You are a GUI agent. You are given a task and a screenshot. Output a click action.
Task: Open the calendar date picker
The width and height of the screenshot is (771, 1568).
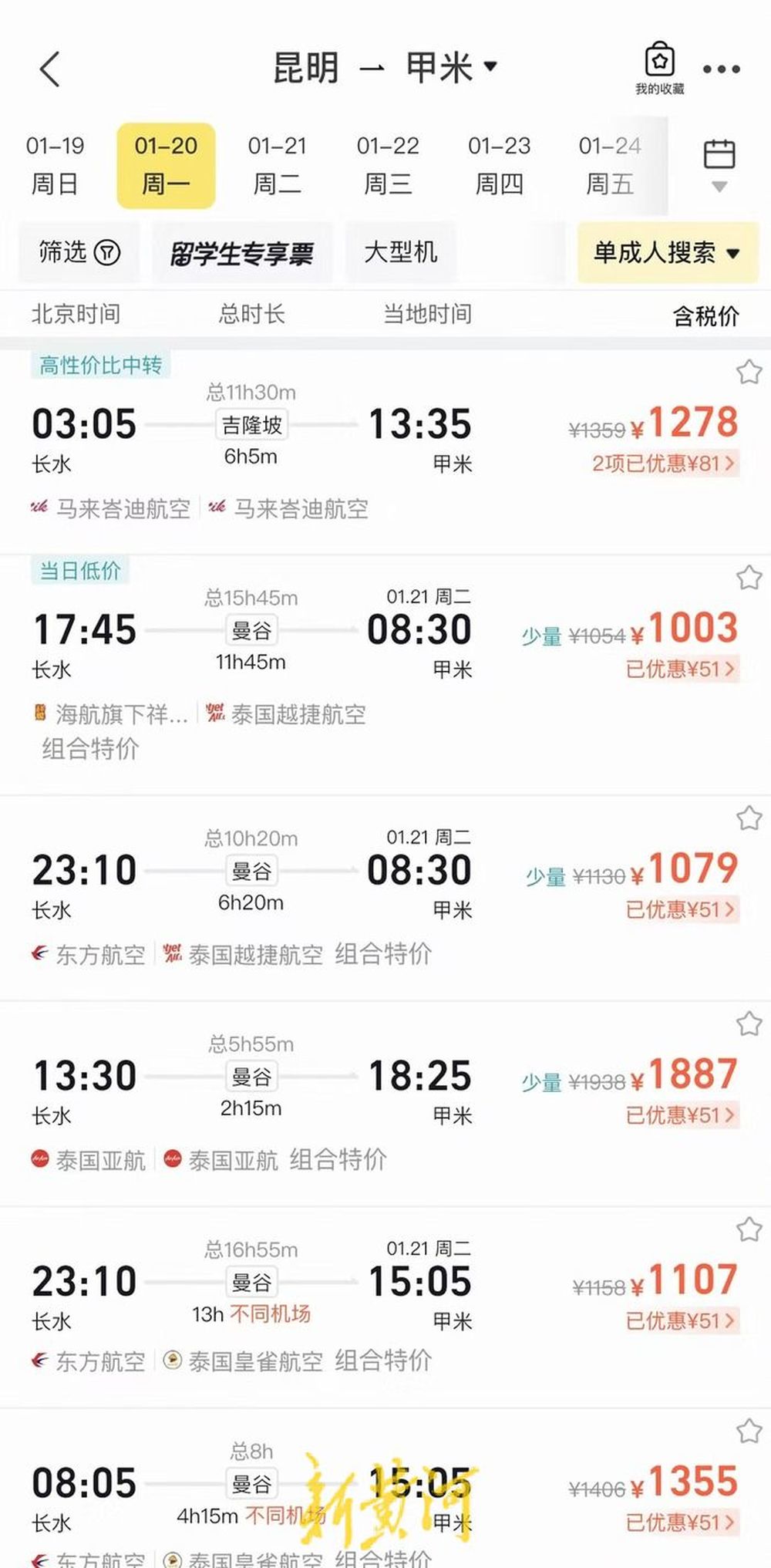point(719,165)
